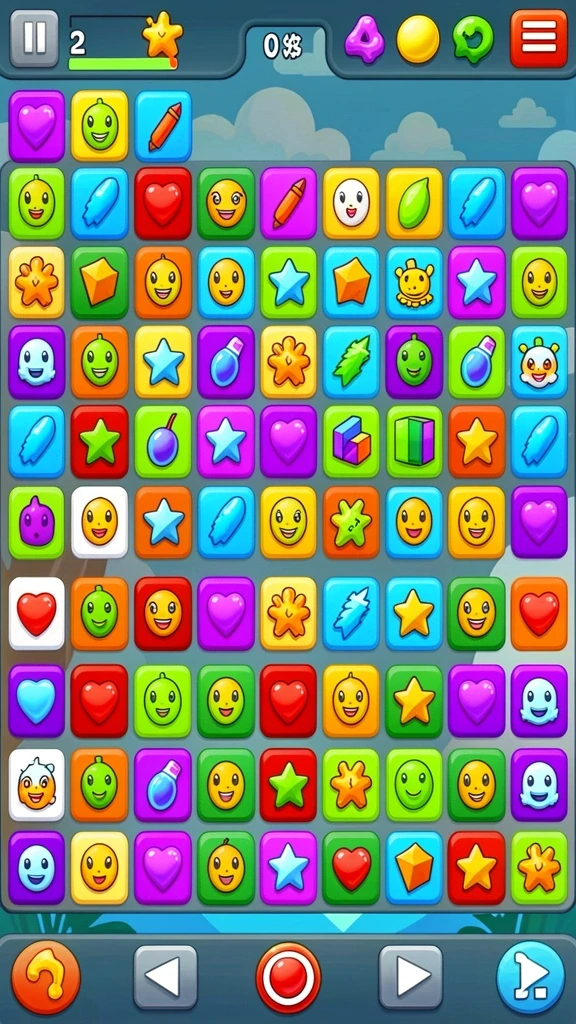Tap the white egg face tile

[351, 202]
